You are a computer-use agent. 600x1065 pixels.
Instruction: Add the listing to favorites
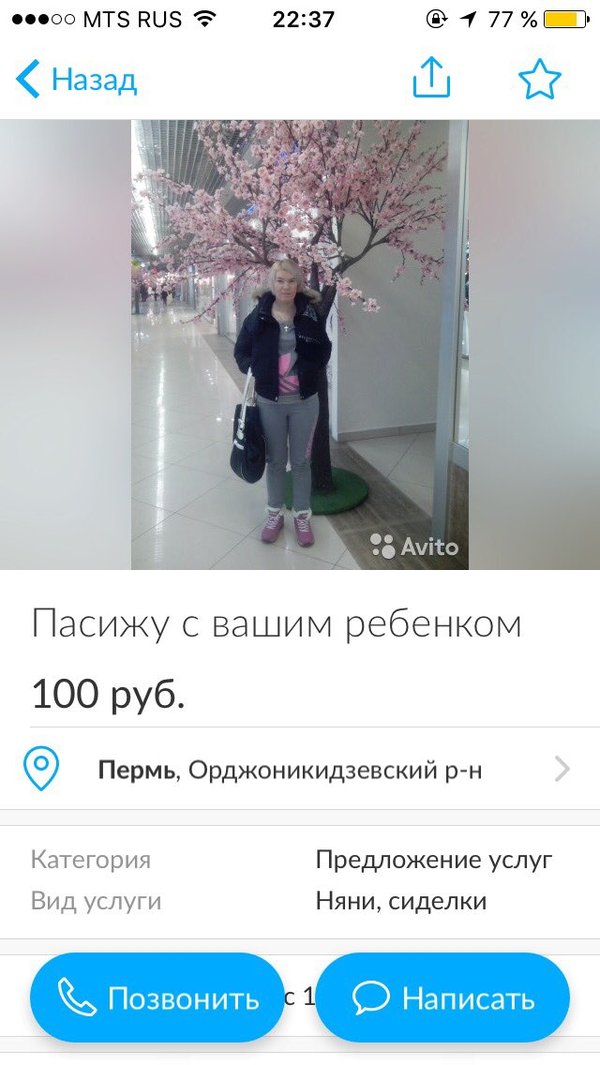pyautogui.click(x=540, y=79)
